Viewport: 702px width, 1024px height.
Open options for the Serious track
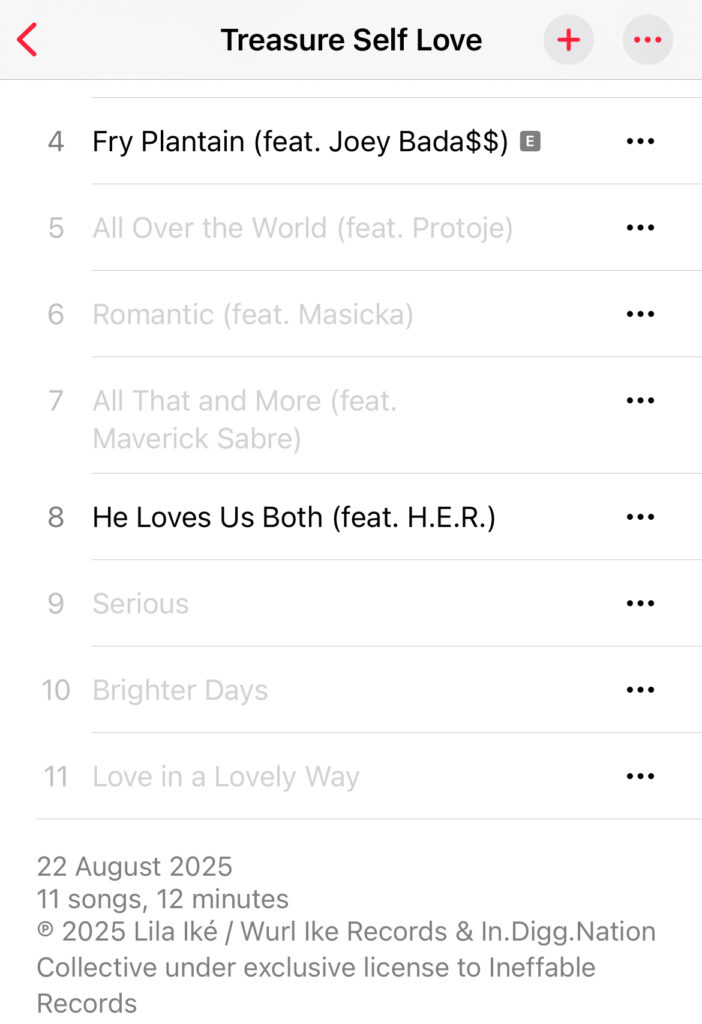(x=640, y=603)
